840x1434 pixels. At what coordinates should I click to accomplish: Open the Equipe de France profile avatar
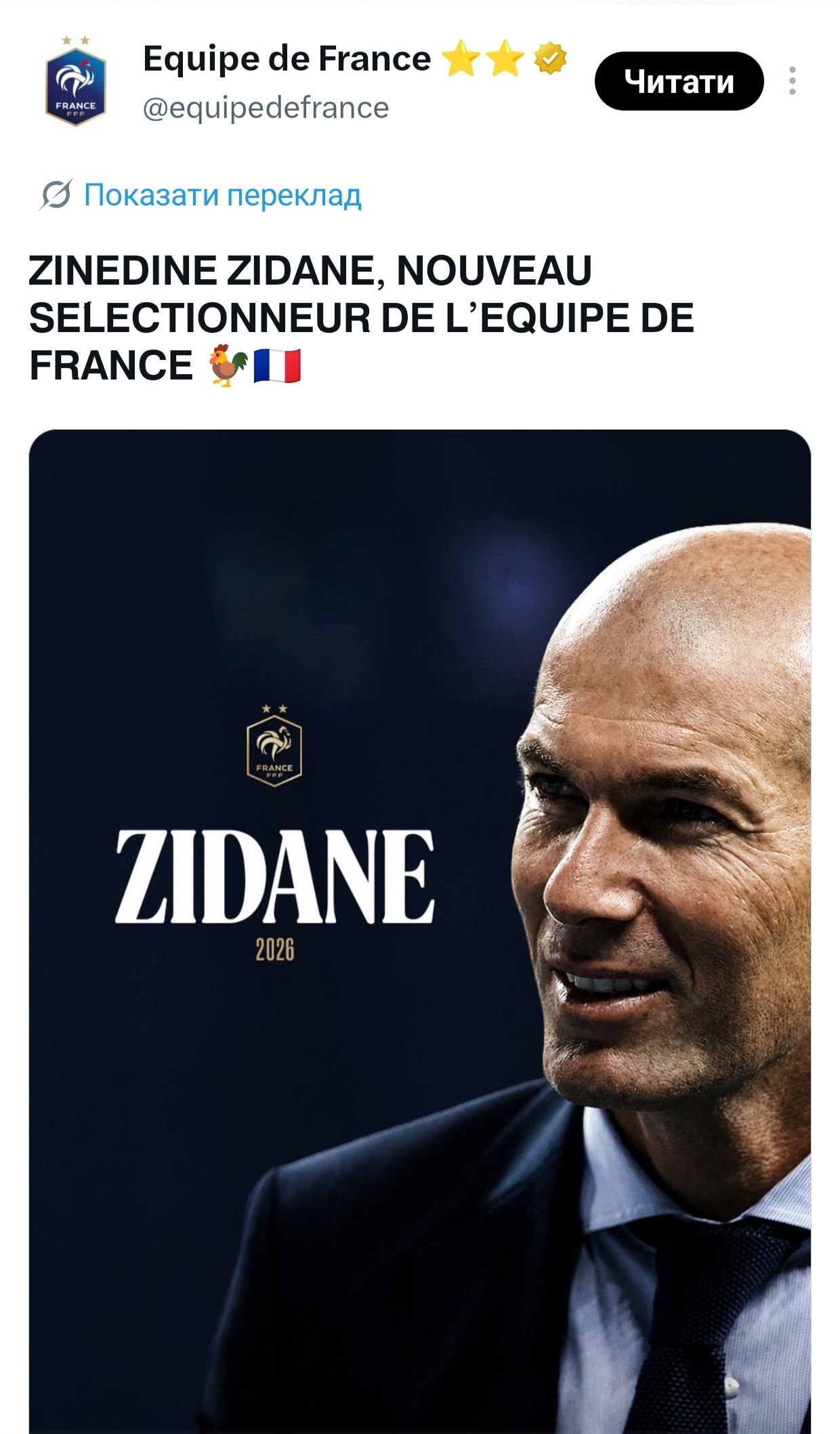click(x=76, y=81)
